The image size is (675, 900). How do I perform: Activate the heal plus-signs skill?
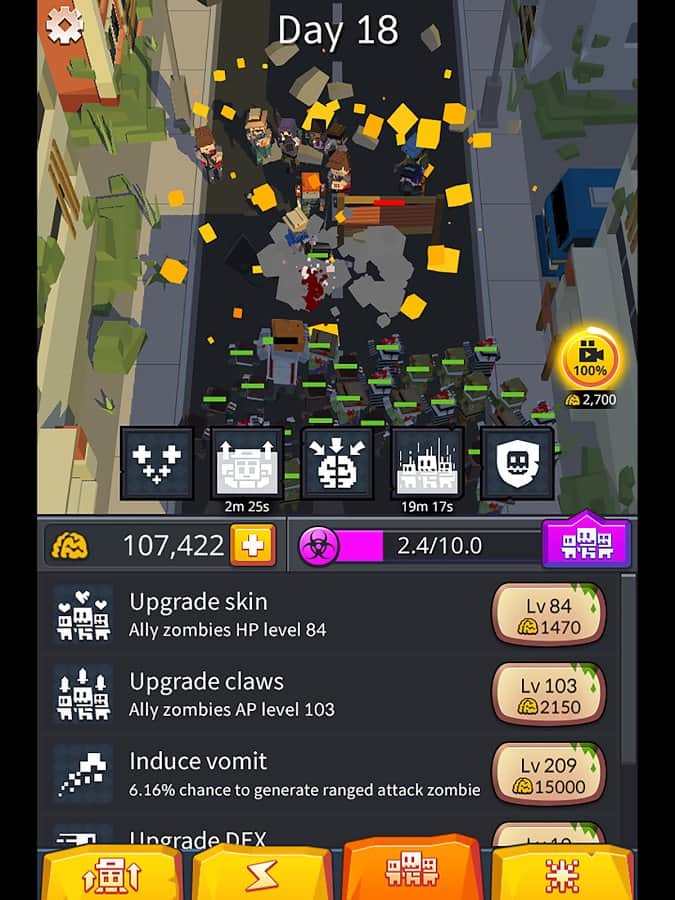pos(157,464)
